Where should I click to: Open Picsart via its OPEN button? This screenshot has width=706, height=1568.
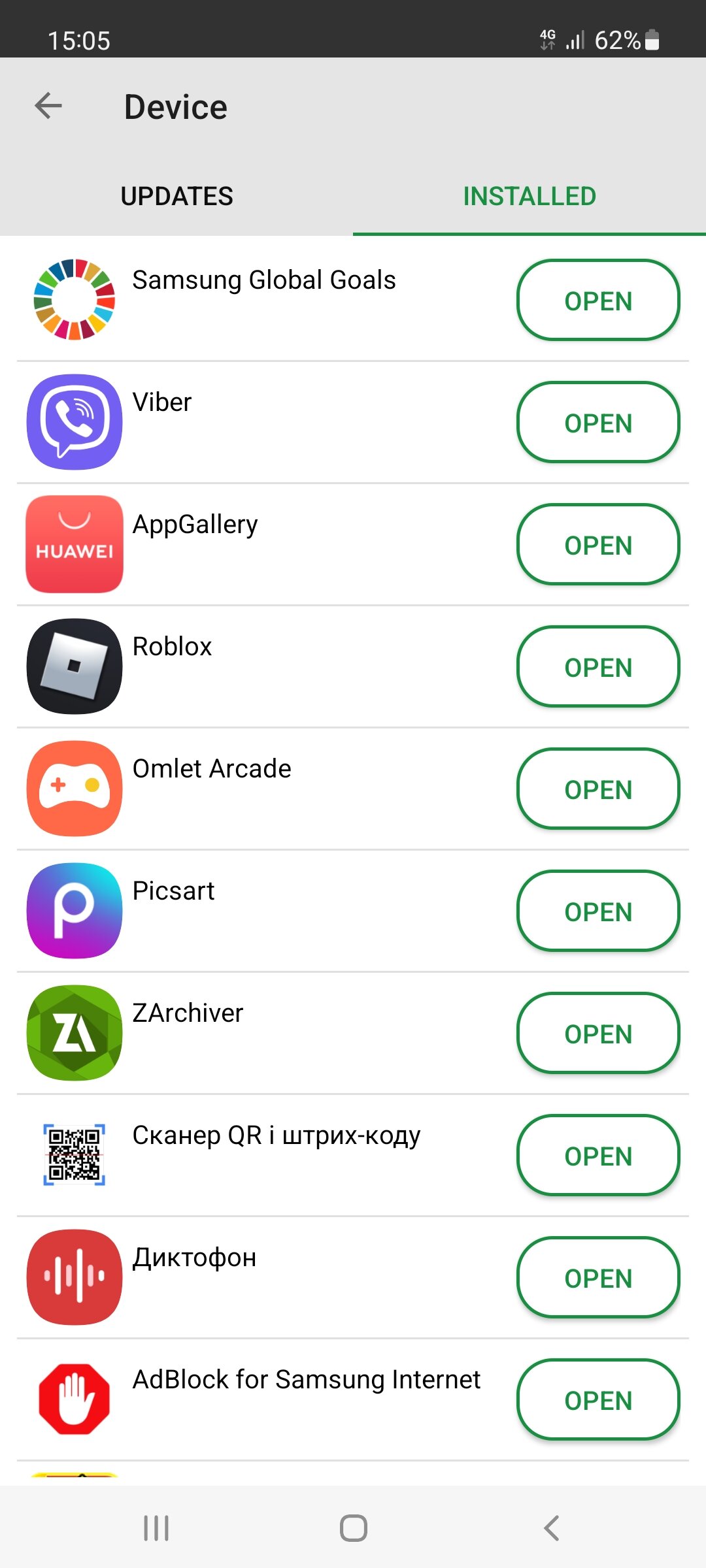[598, 911]
